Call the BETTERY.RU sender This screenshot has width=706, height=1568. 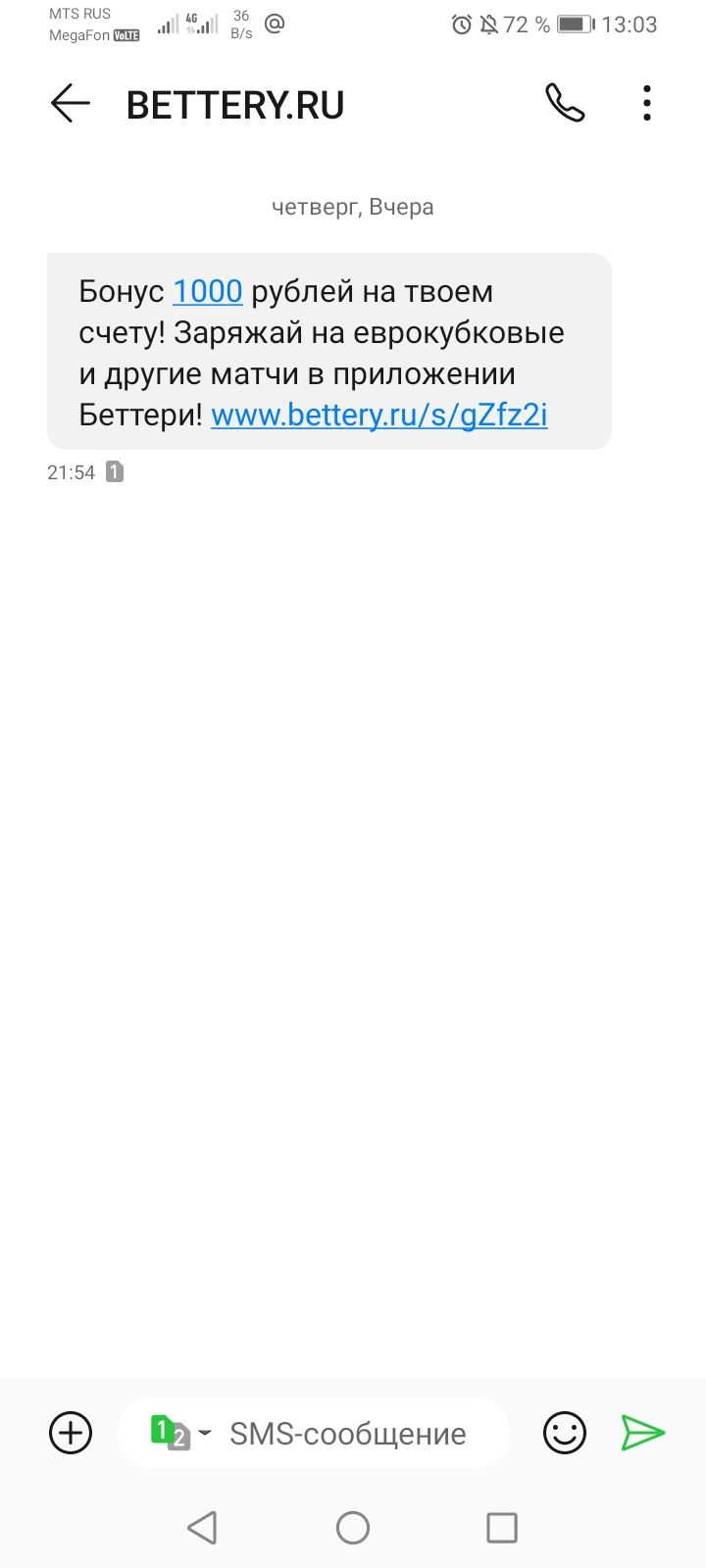565,103
